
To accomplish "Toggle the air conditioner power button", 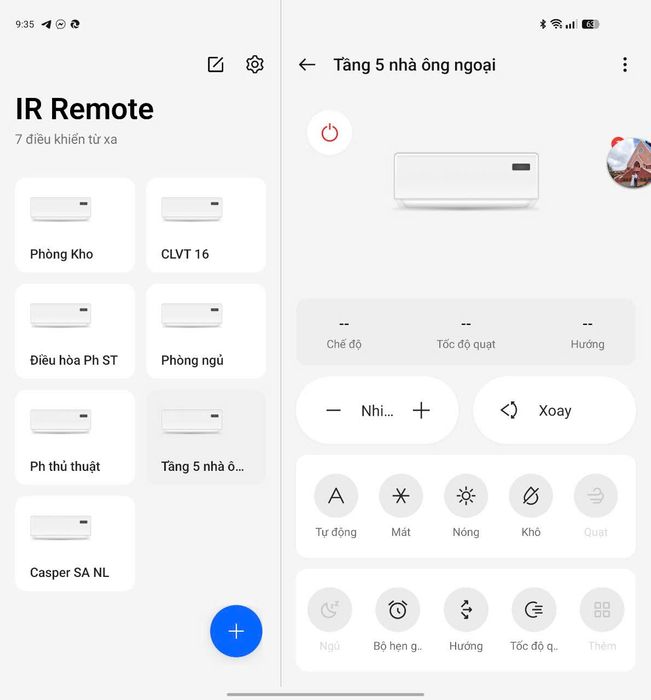I will click(330, 133).
